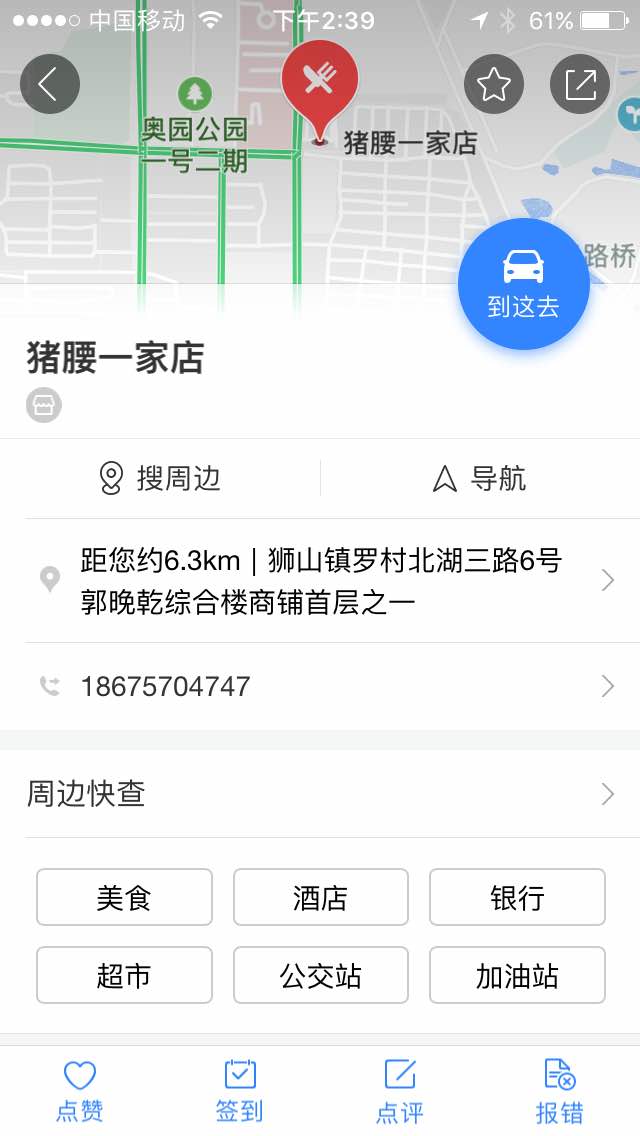
Task: Like this place with 点赞
Action: (80, 1091)
